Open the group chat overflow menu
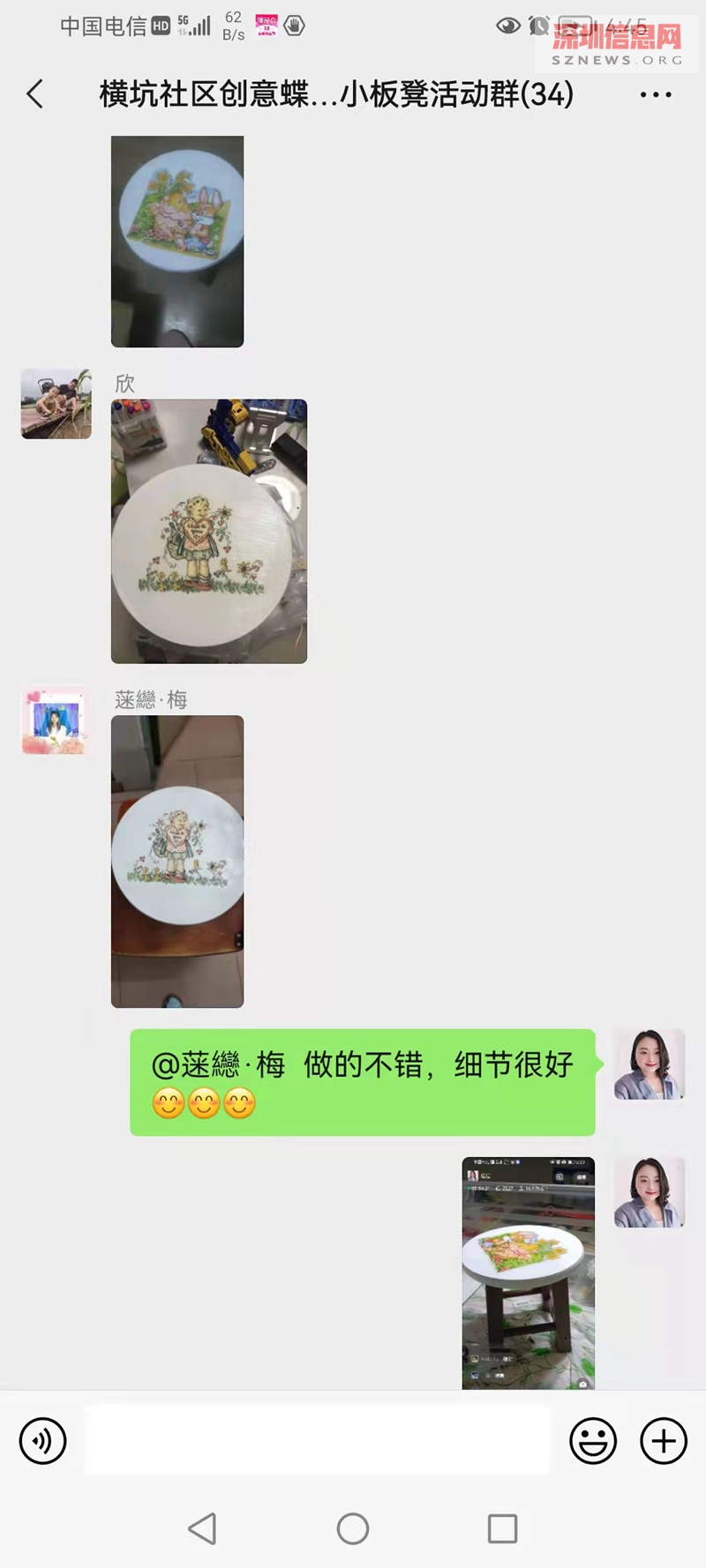 coord(655,94)
